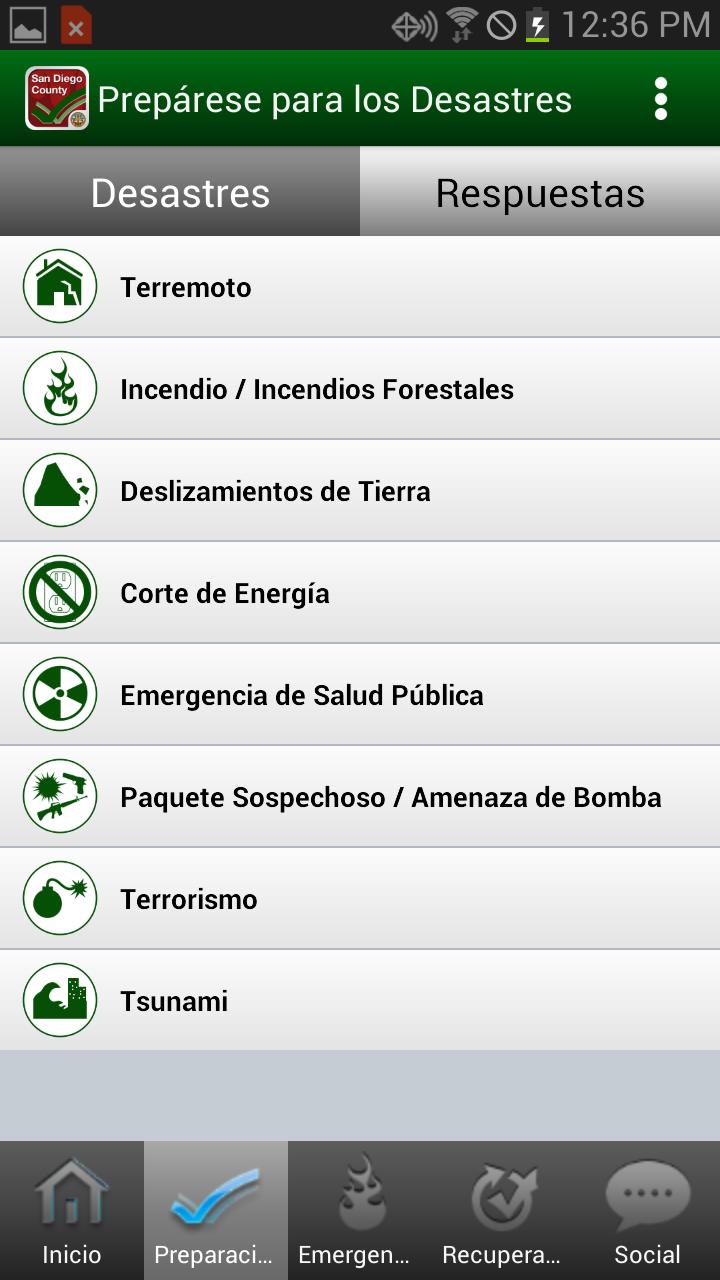Select the Desastres tab
The image size is (720, 1280).
coord(180,192)
